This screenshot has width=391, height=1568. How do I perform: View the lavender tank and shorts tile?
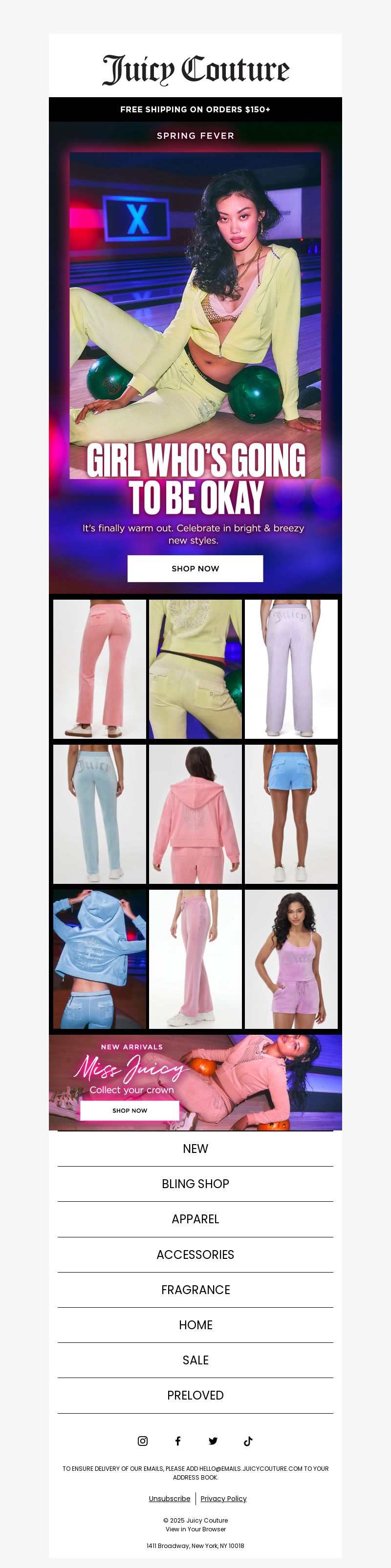290,959
